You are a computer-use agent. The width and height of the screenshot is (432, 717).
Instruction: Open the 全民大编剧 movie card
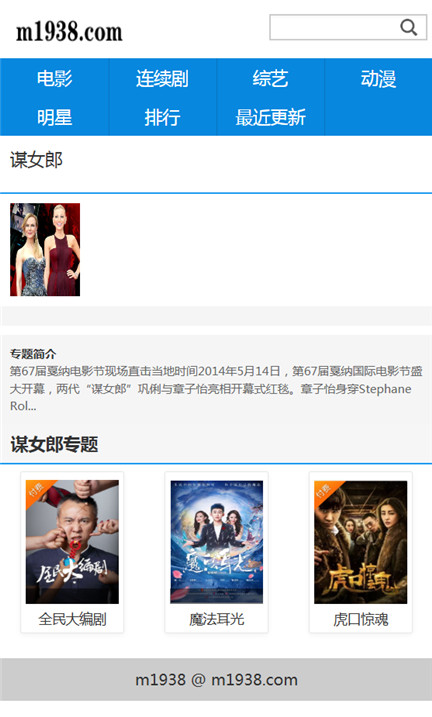coord(72,552)
